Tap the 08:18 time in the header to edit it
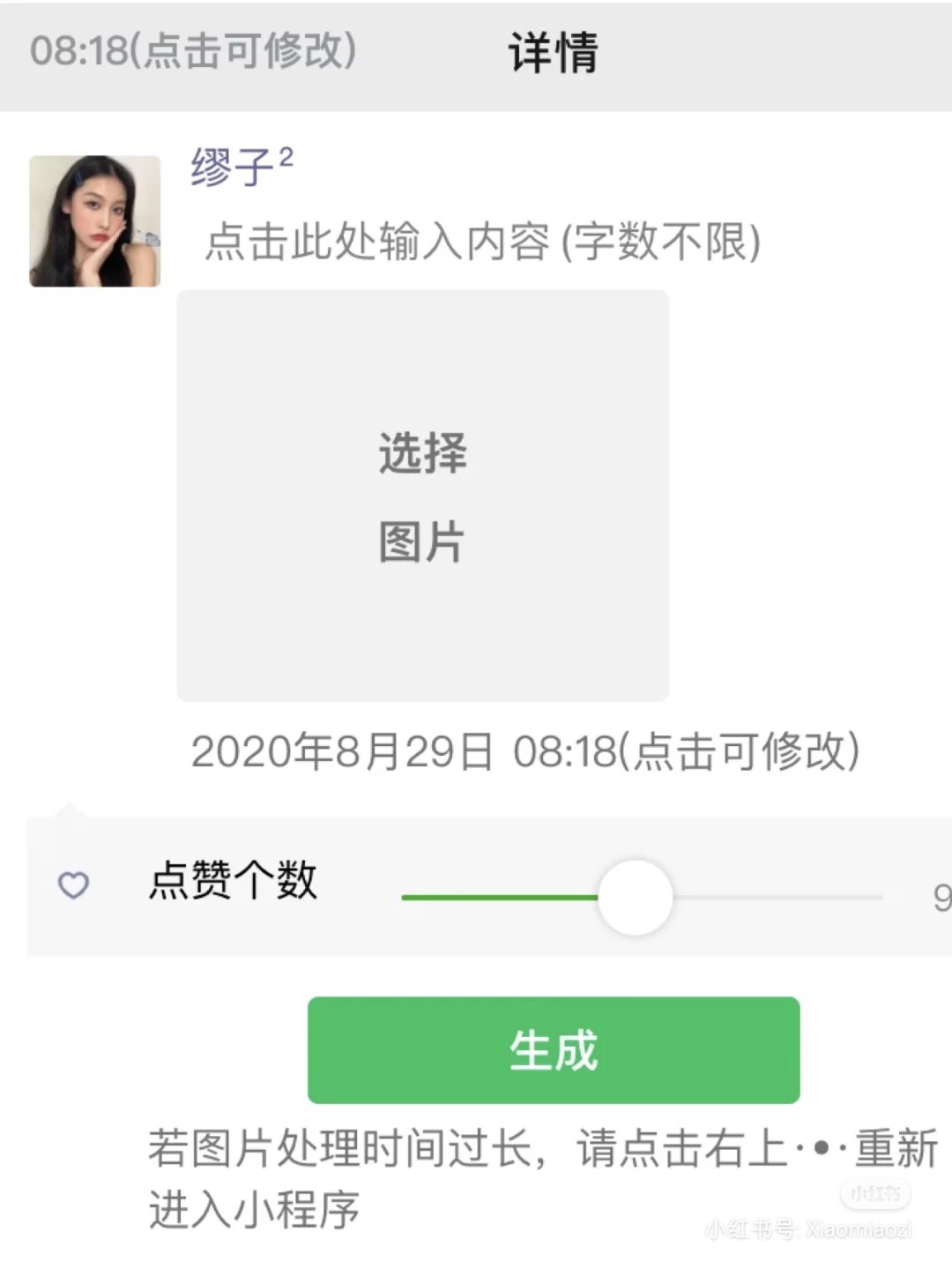 [x=193, y=50]
